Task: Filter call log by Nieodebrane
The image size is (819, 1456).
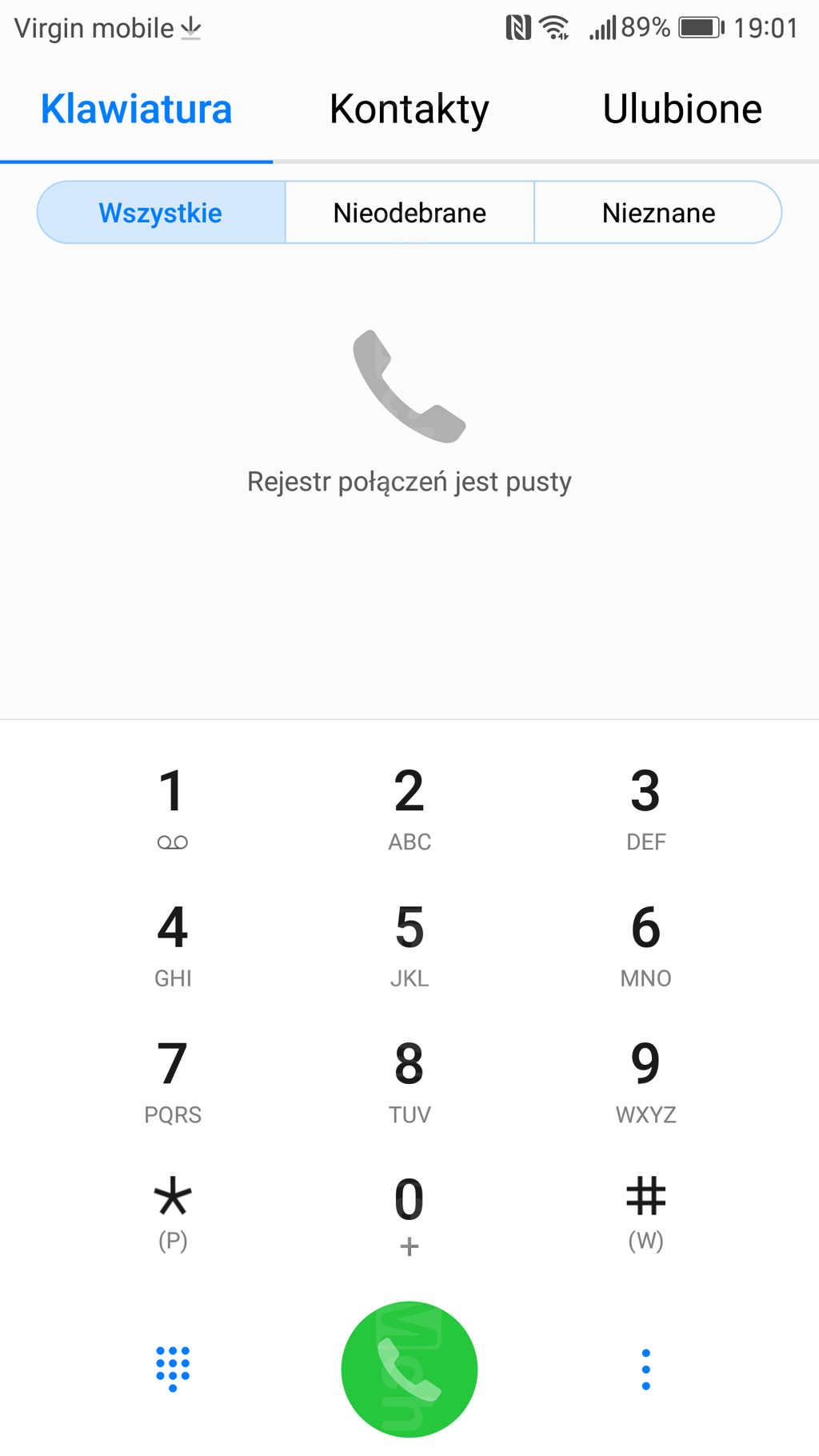Action: click(409, 213)
